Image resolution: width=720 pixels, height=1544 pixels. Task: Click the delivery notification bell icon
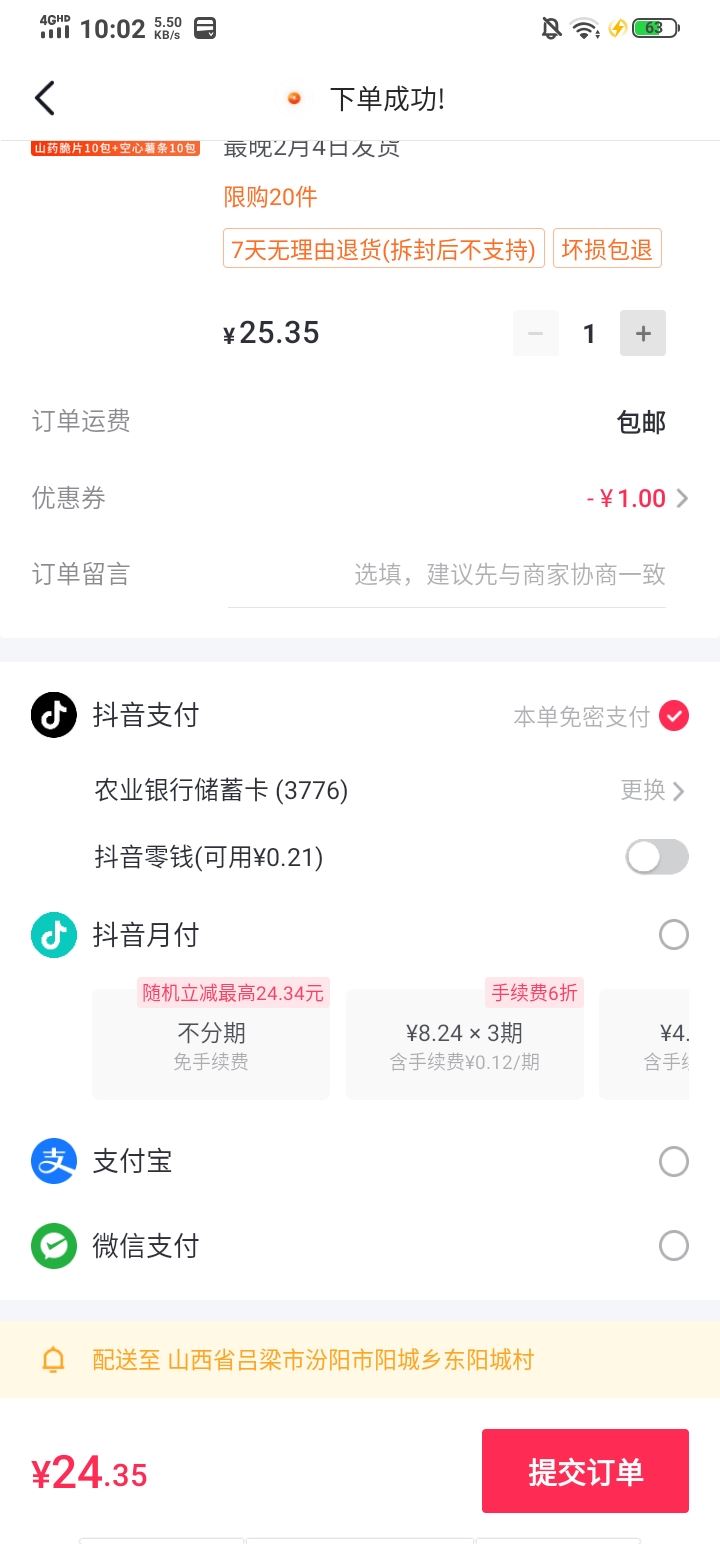tap(55, 1360)
